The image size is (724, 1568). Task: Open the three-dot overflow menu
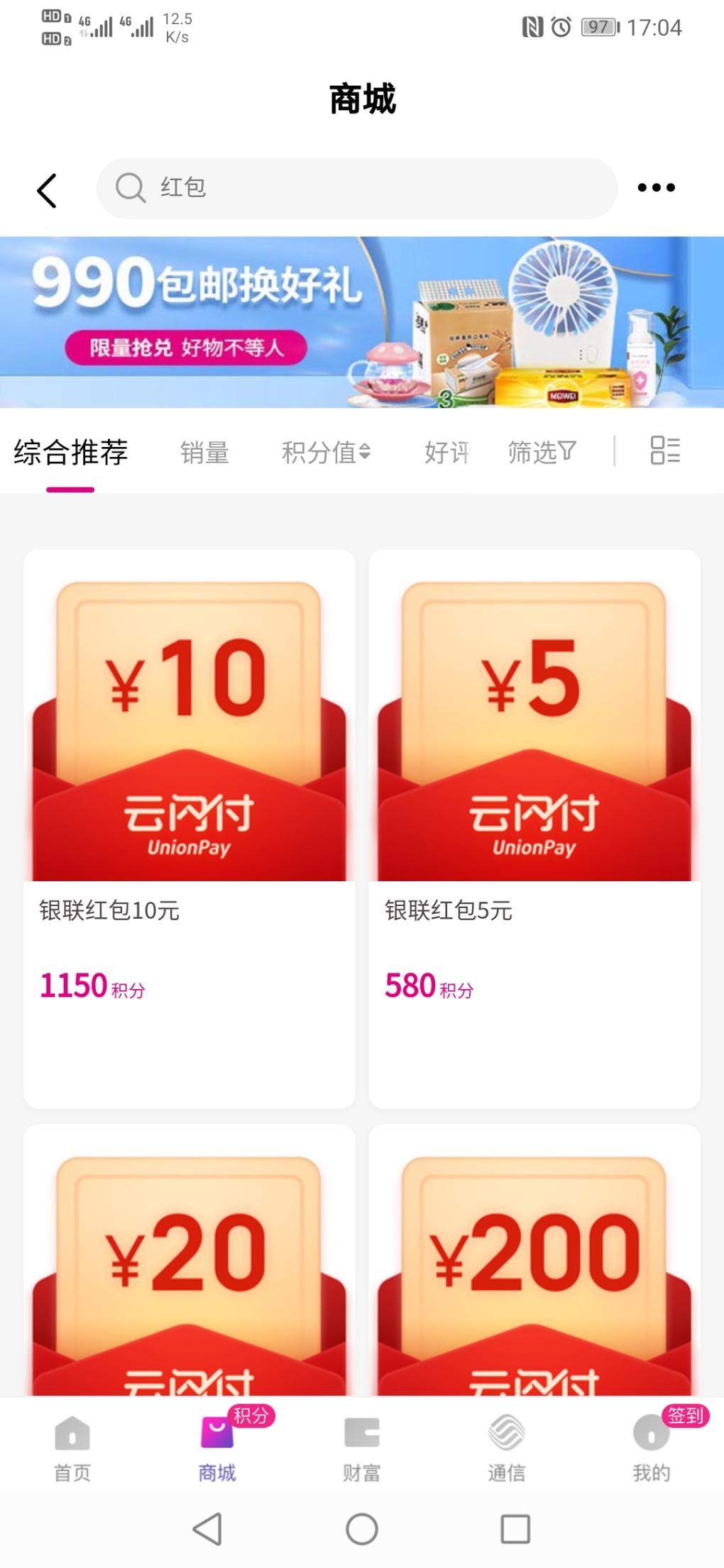coord(656,188)
